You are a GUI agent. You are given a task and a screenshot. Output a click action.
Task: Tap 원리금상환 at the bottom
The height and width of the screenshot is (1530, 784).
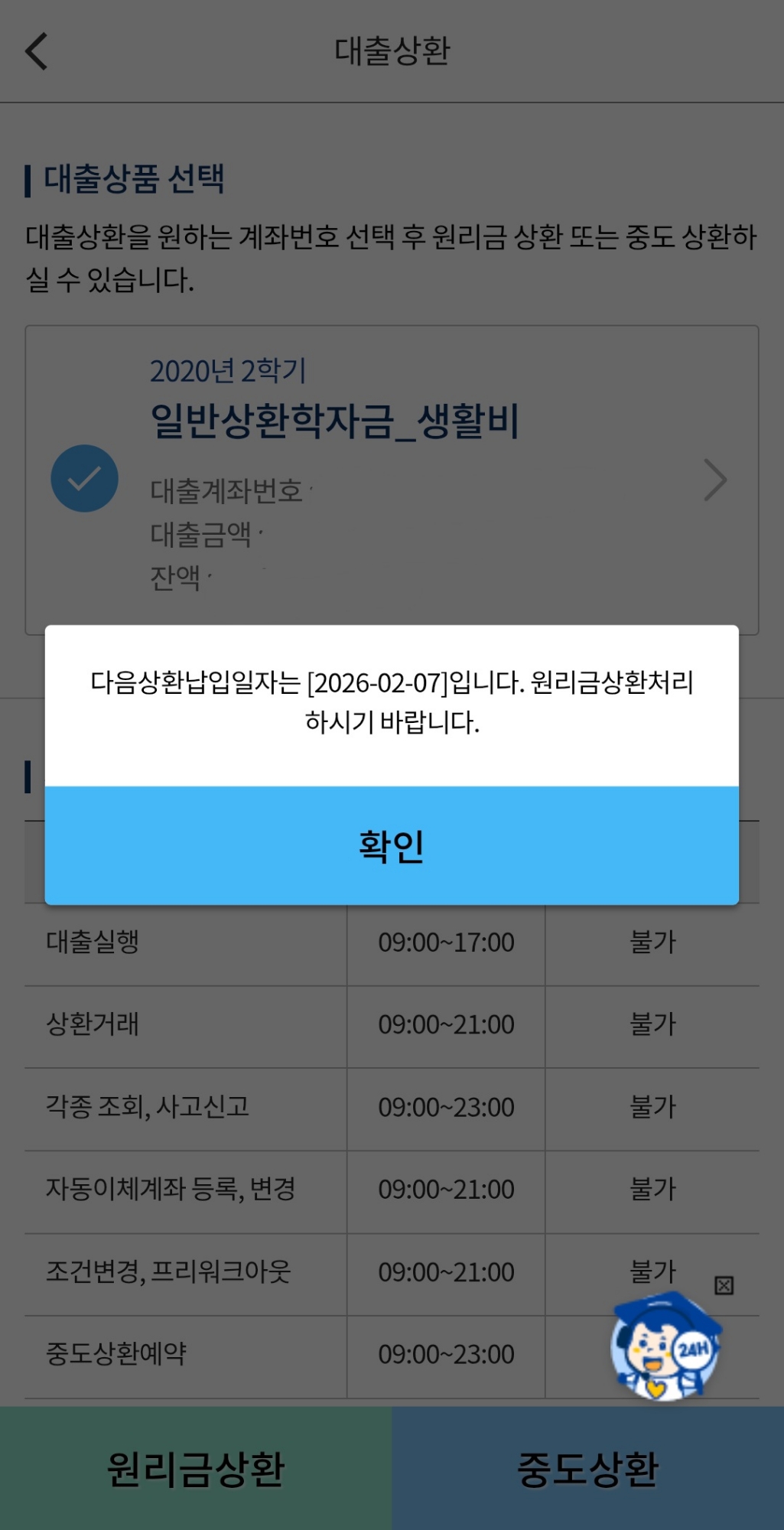click(196, 1469)
